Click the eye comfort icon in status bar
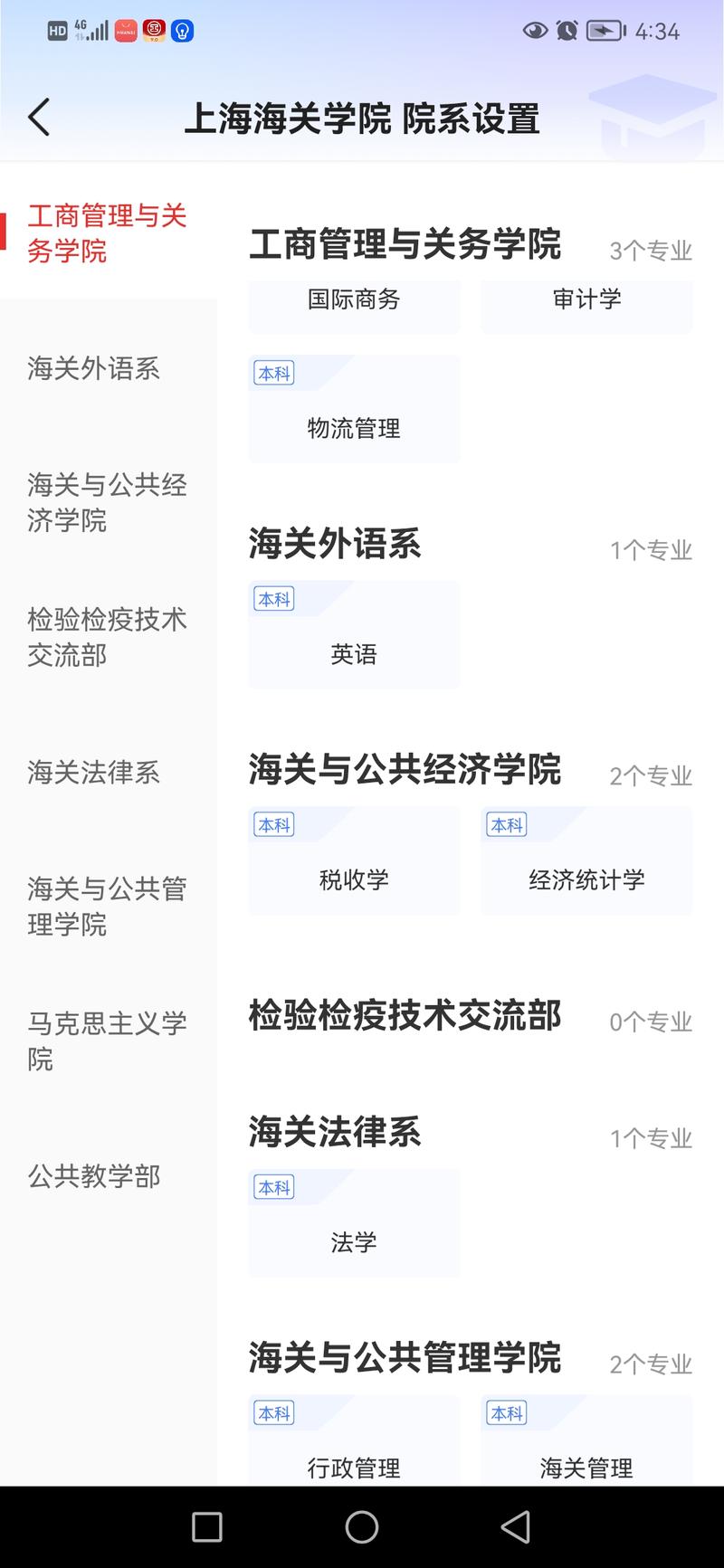The width and height of the screenshot is (724, 1568). (x=534, y=30)
